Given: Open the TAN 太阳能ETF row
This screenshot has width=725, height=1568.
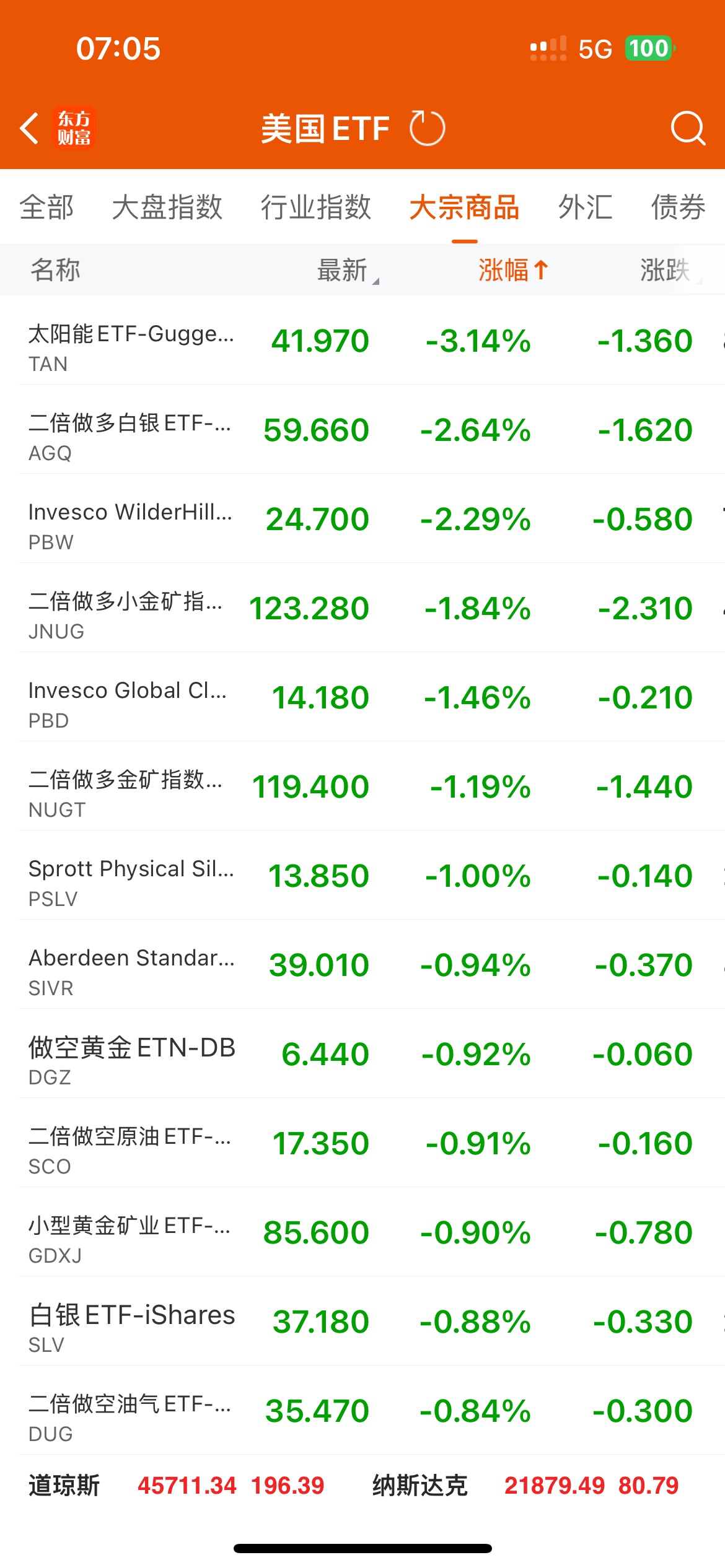Looking at the screenshot, I should pos(362,340).
